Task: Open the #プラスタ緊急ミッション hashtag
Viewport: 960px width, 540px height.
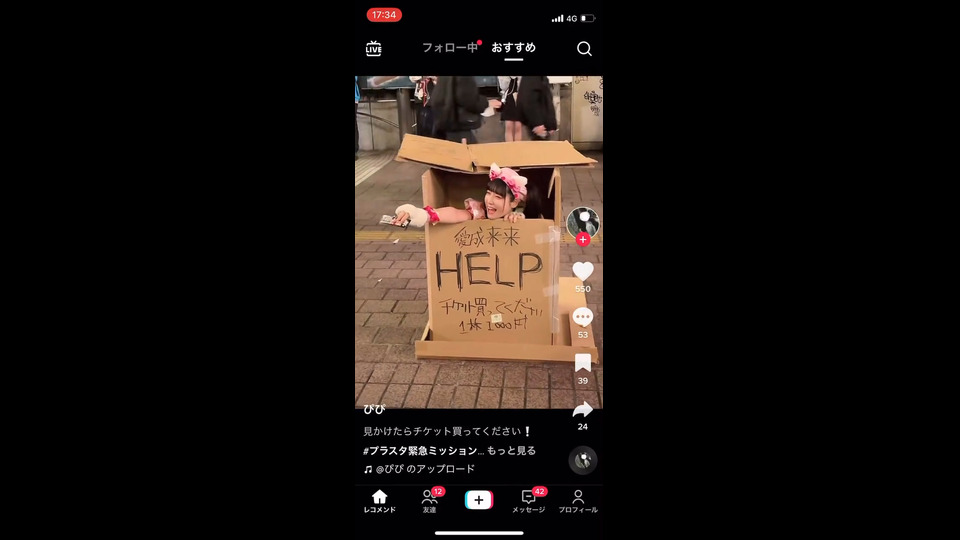Action: click(x=419, y=451)
